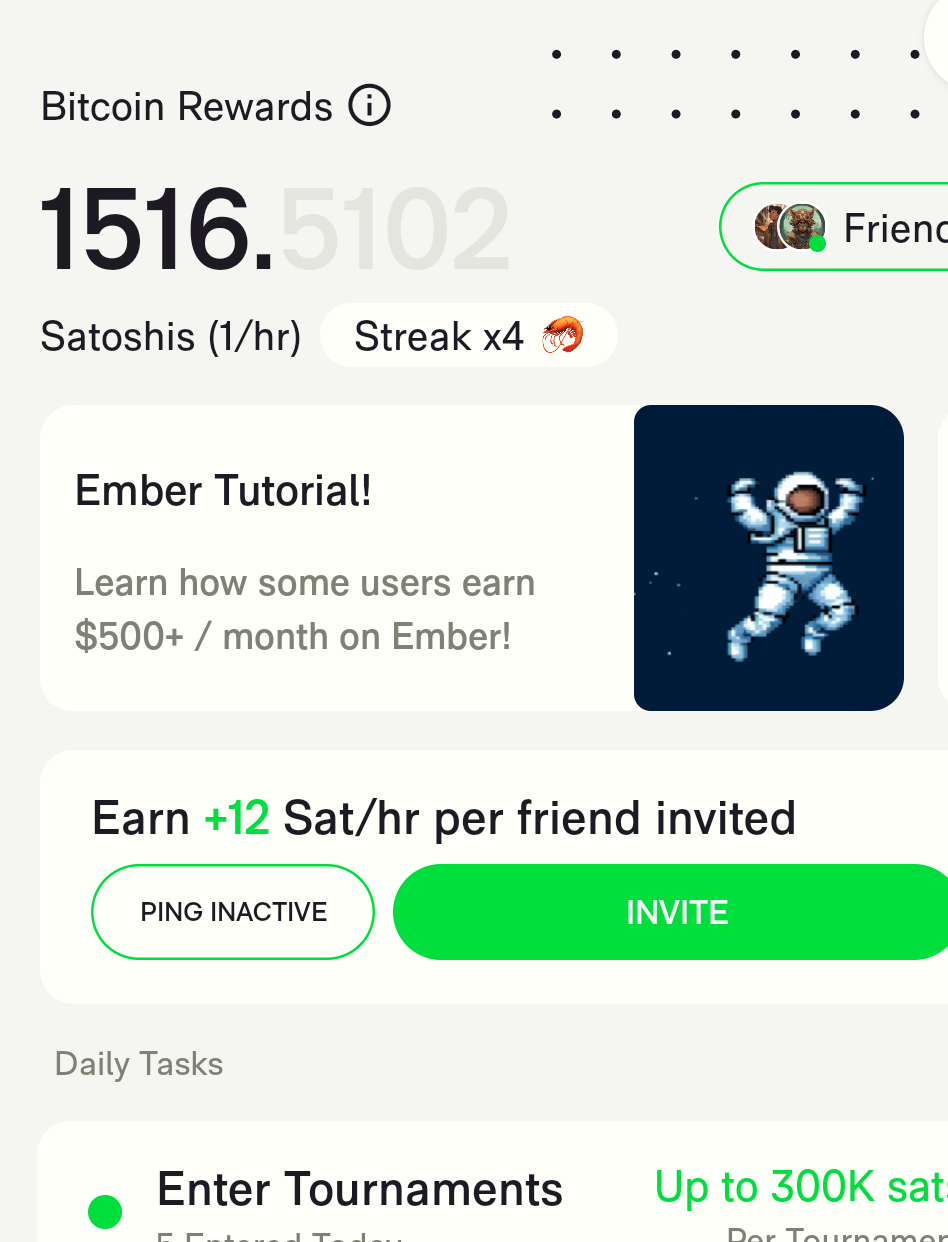This screenshot has height=1242, width=948.
Task: Ping inactive friends
Action: coord(233,912)
